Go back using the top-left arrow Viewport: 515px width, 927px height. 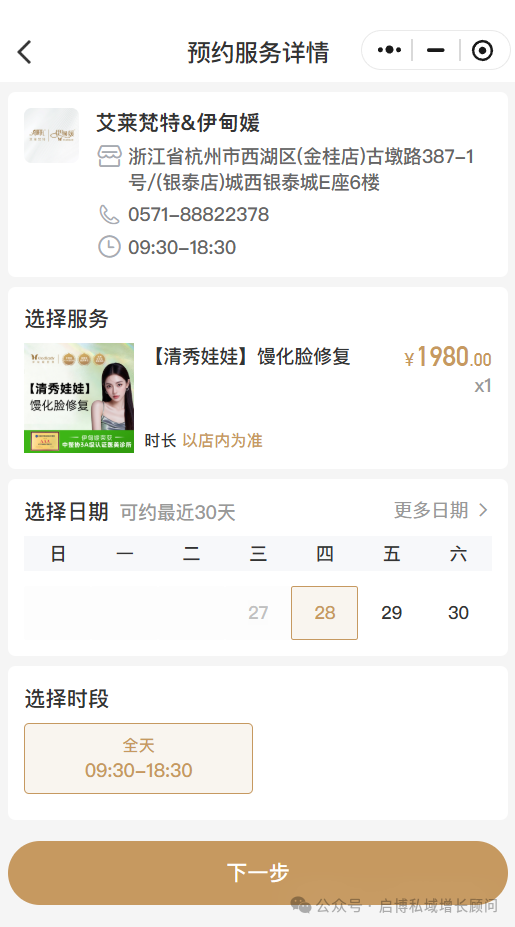[x=24, y=52]
